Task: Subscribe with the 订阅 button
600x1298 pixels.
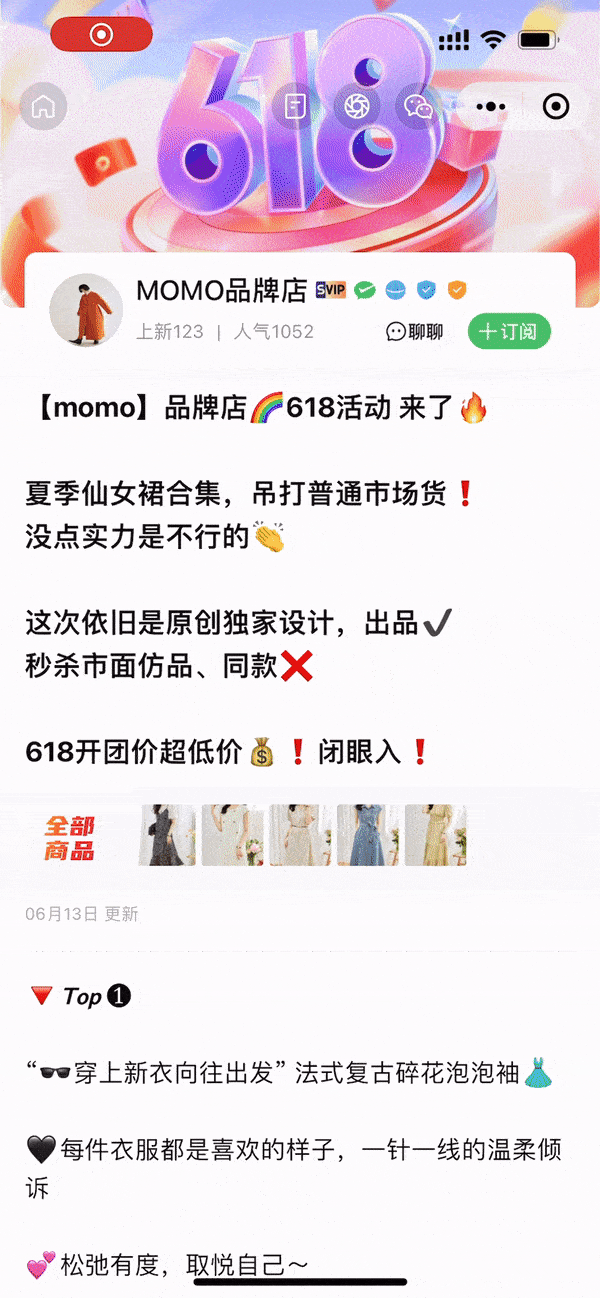Action: pyautogui.click(x=509, y=332)
